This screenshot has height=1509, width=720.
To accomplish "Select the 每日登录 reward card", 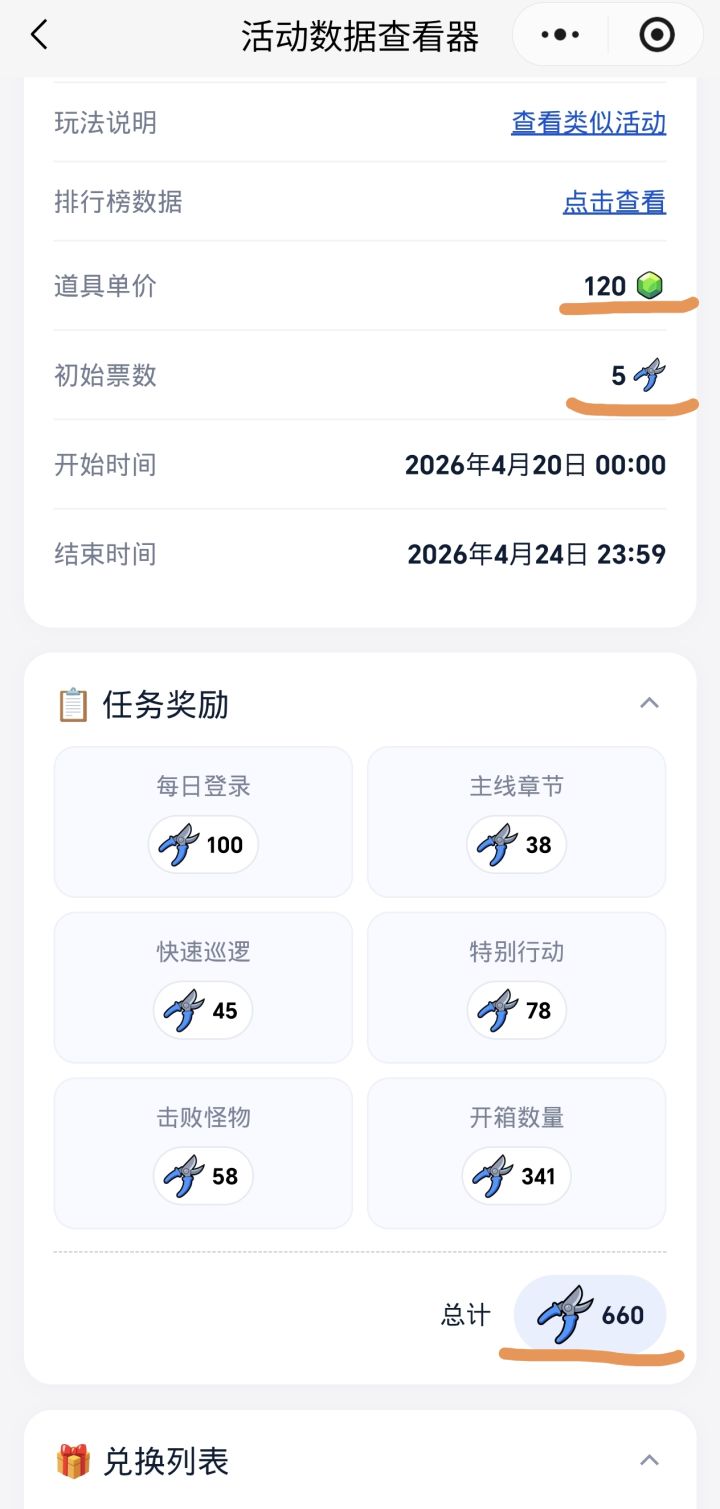I will click(x=203, y=820).
